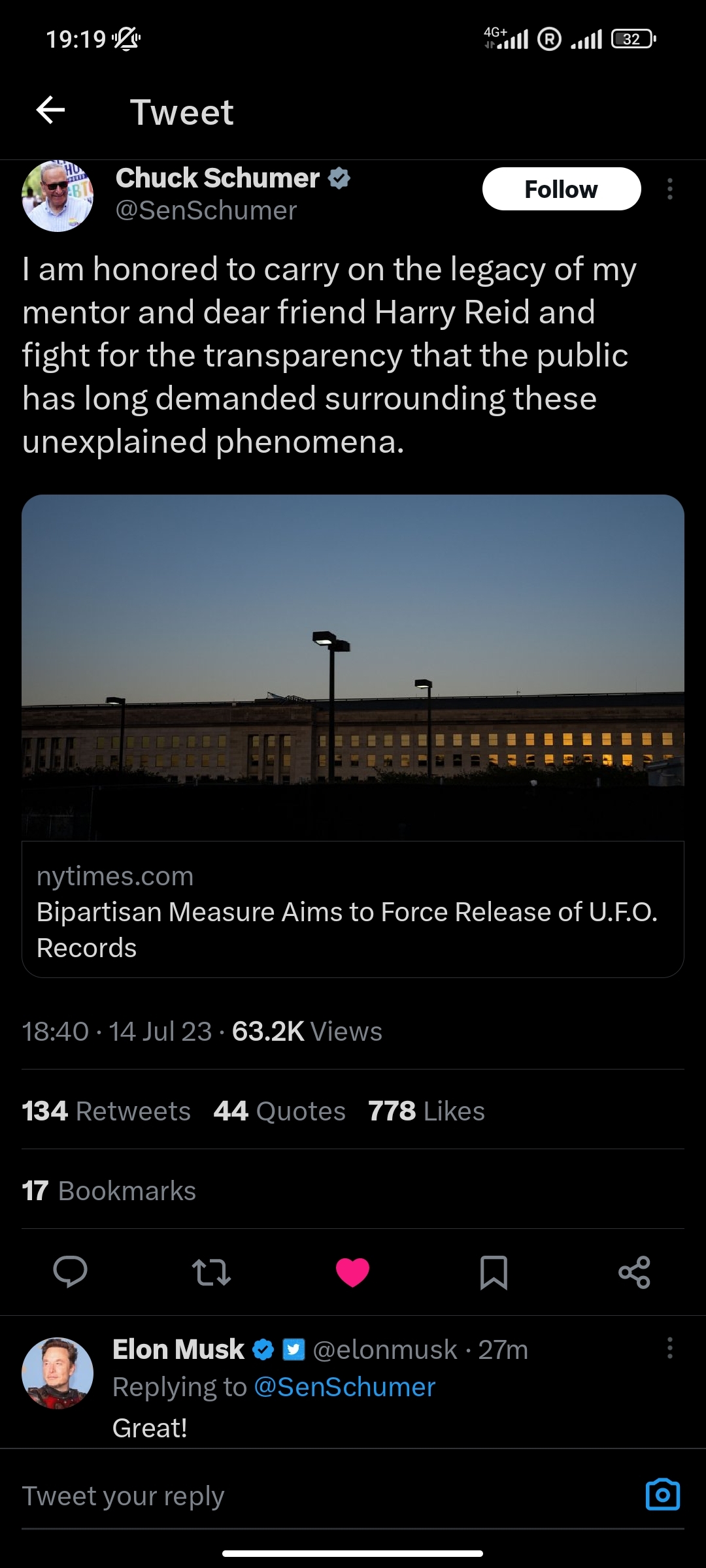This screenshot has width=706, height=1568.
Task: Bookmark this tweet
Action: pos(494,1271)
